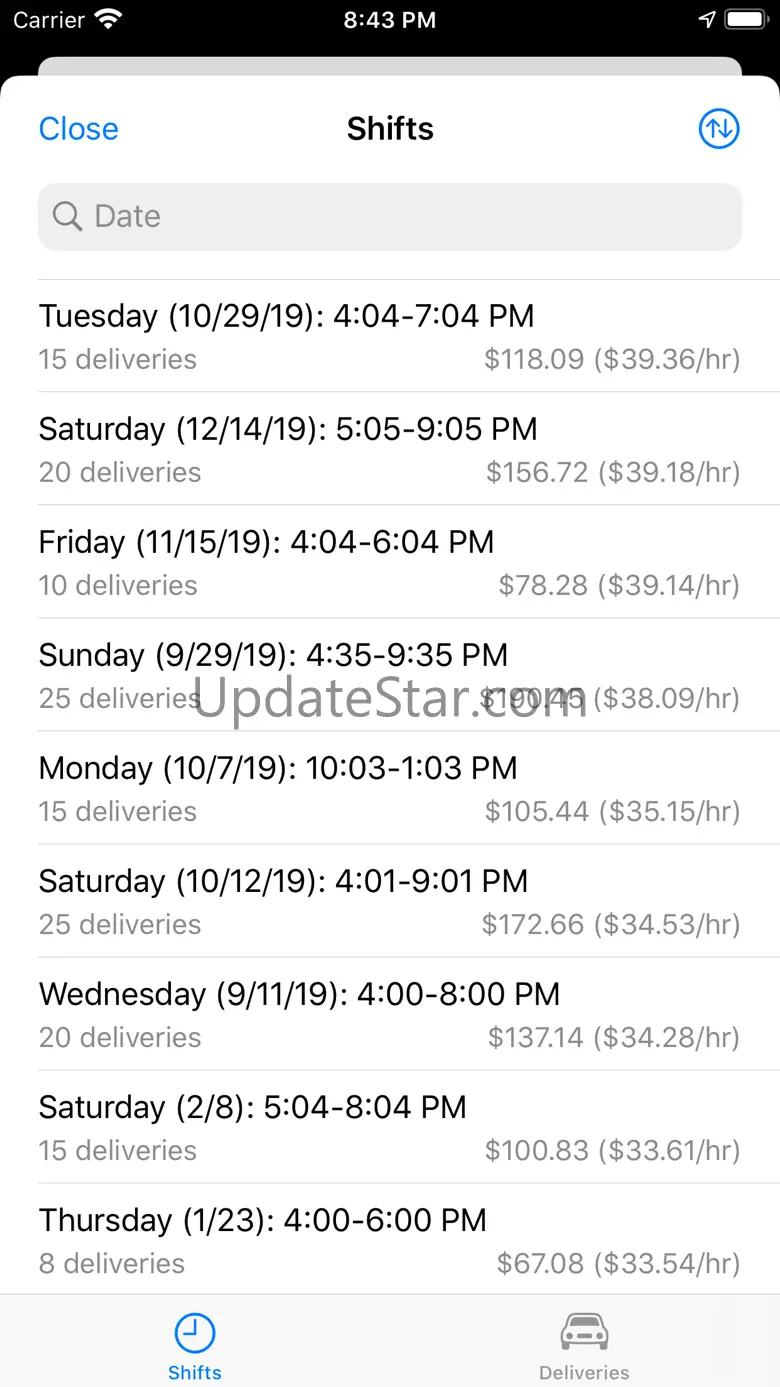Open the Saturday 12/14/19 shift
The height and width of the screenshot is (1387, 780).
click(390, 449)
